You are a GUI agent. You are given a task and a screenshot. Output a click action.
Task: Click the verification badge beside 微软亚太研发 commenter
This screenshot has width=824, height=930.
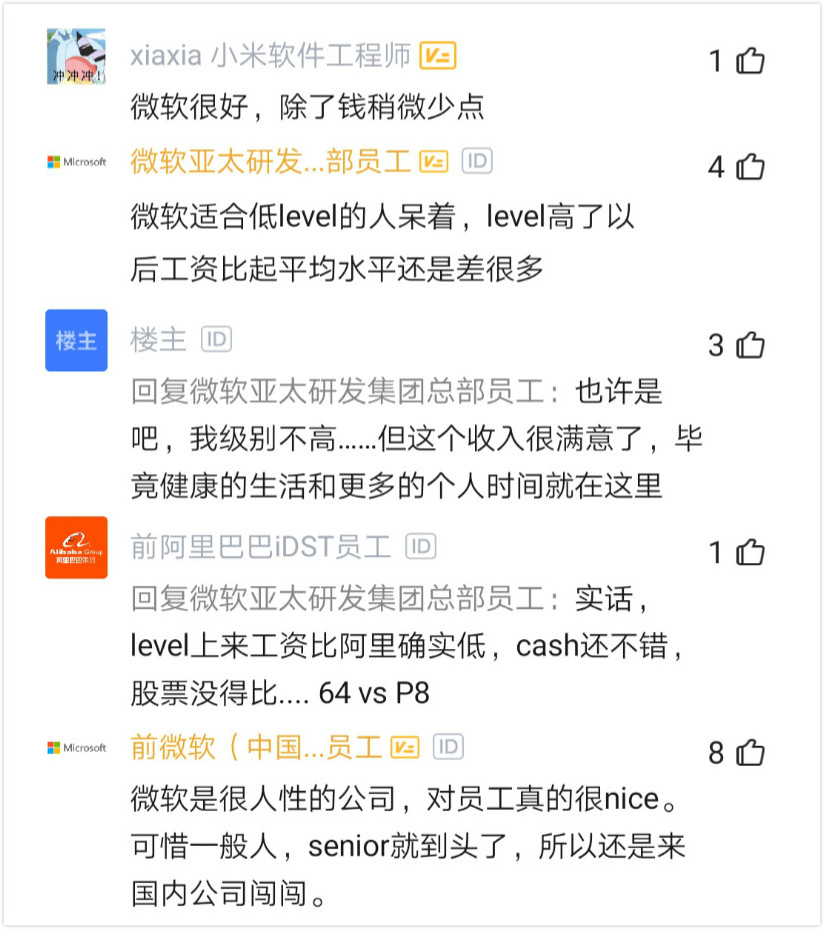tap(435, 160)
